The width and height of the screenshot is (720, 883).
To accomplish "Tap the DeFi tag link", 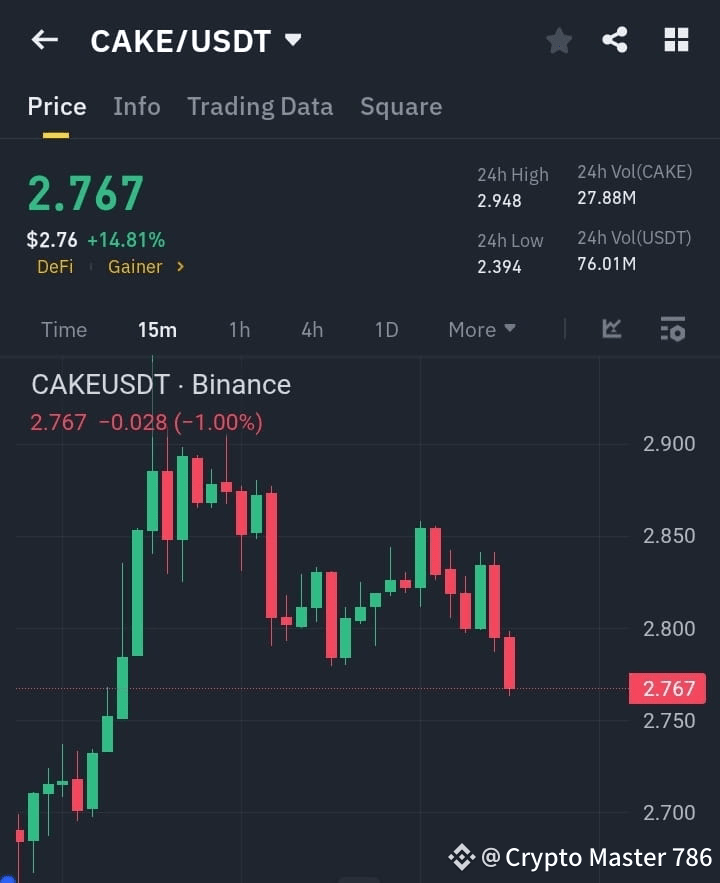I will (55, 267).
